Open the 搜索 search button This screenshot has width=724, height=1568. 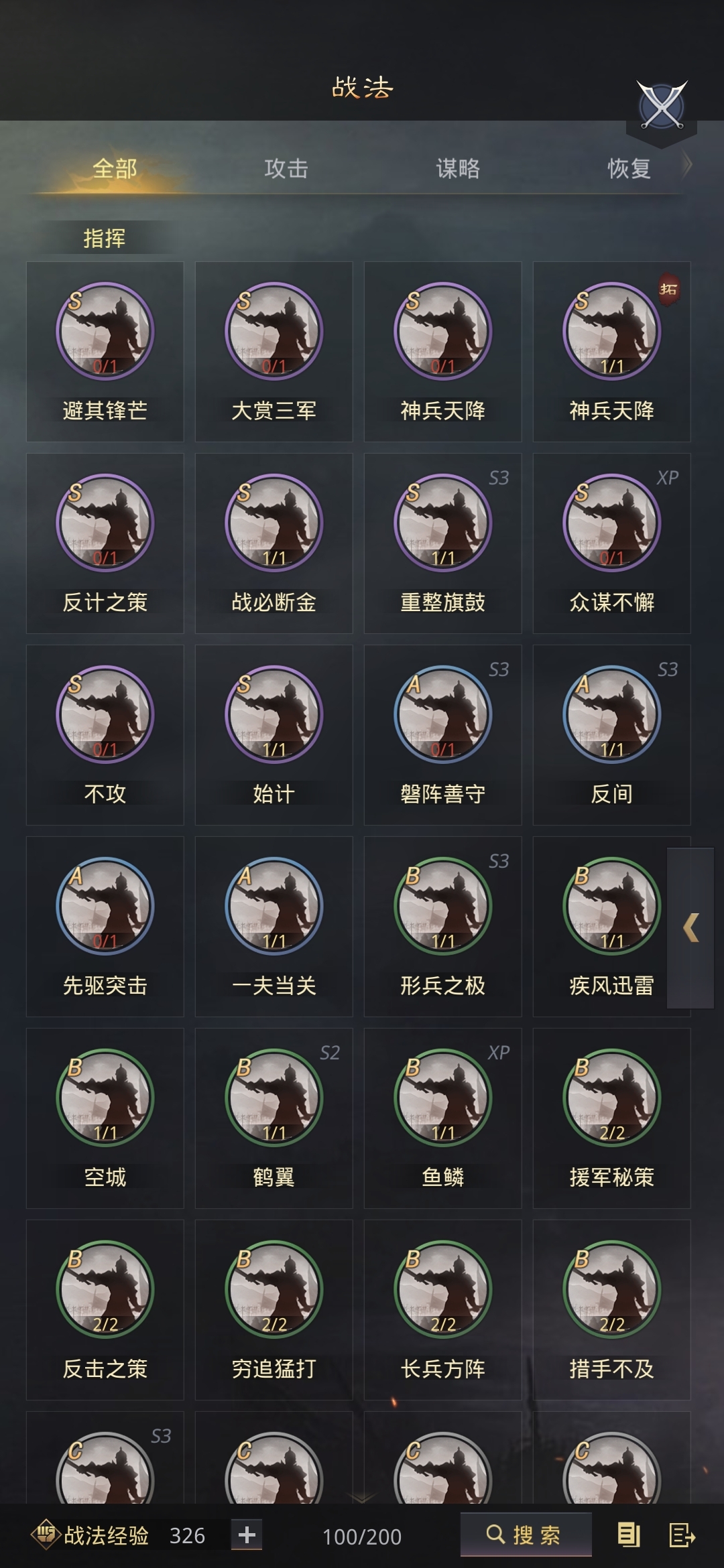coord(526,1534)
